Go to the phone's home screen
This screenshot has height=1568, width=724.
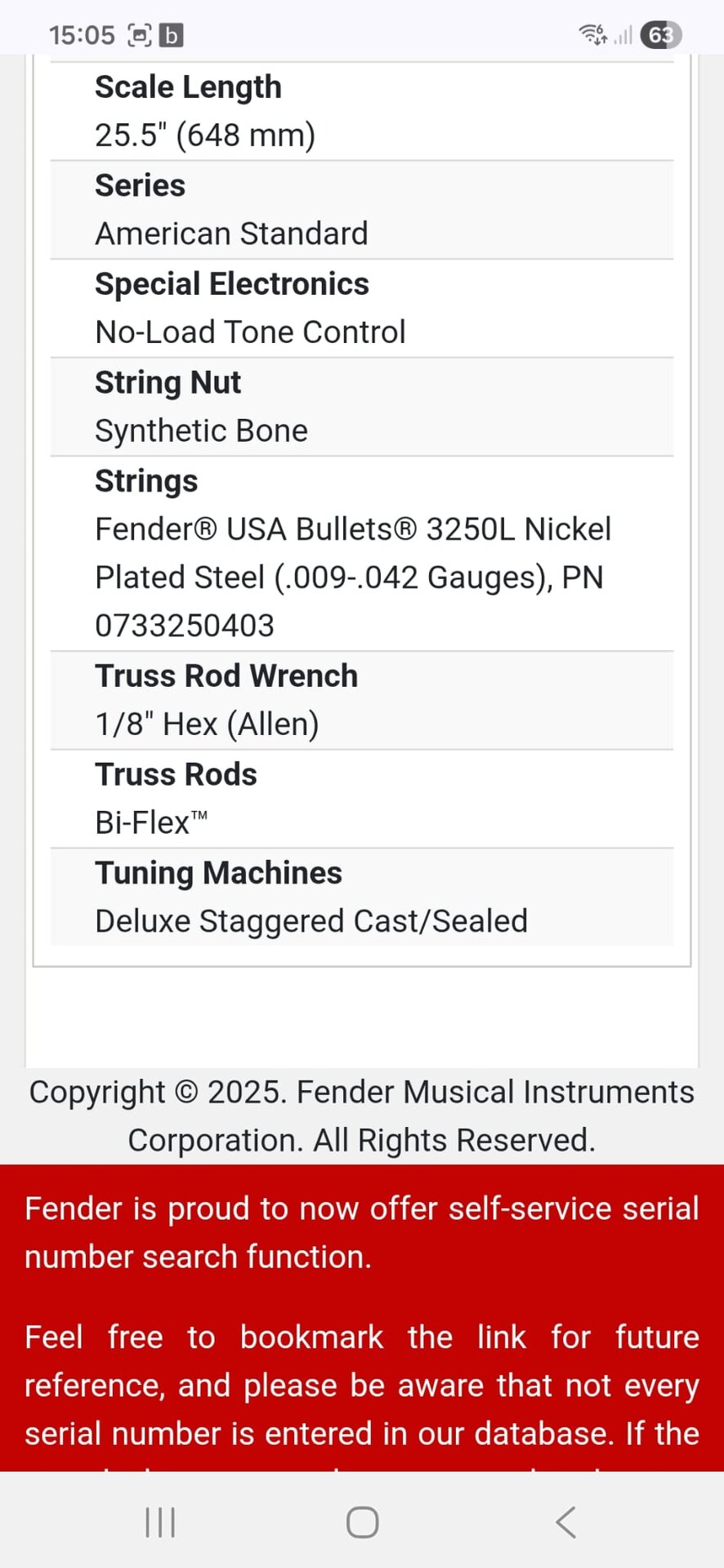(x=362, y=1522)
